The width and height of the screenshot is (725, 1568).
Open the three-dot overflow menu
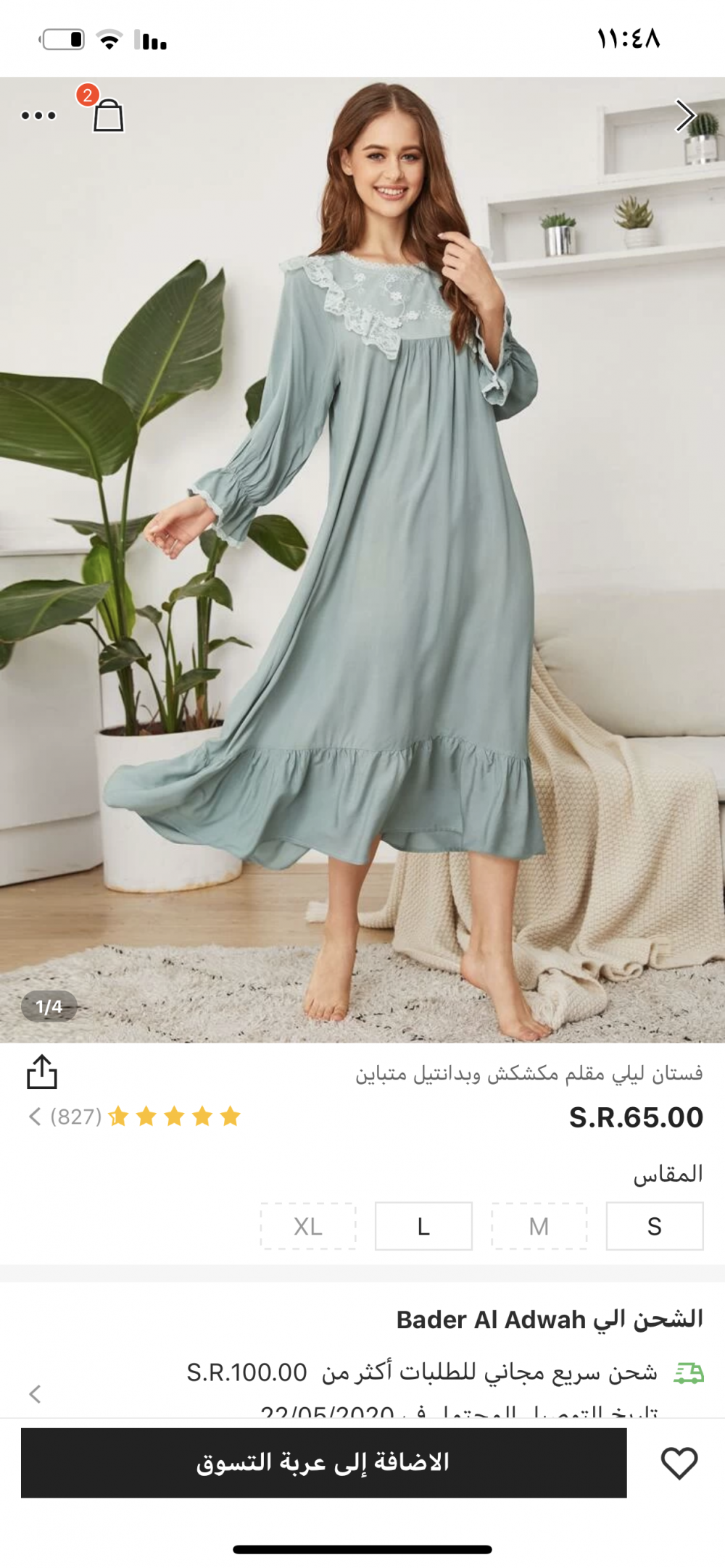click(x=38, y=115)
